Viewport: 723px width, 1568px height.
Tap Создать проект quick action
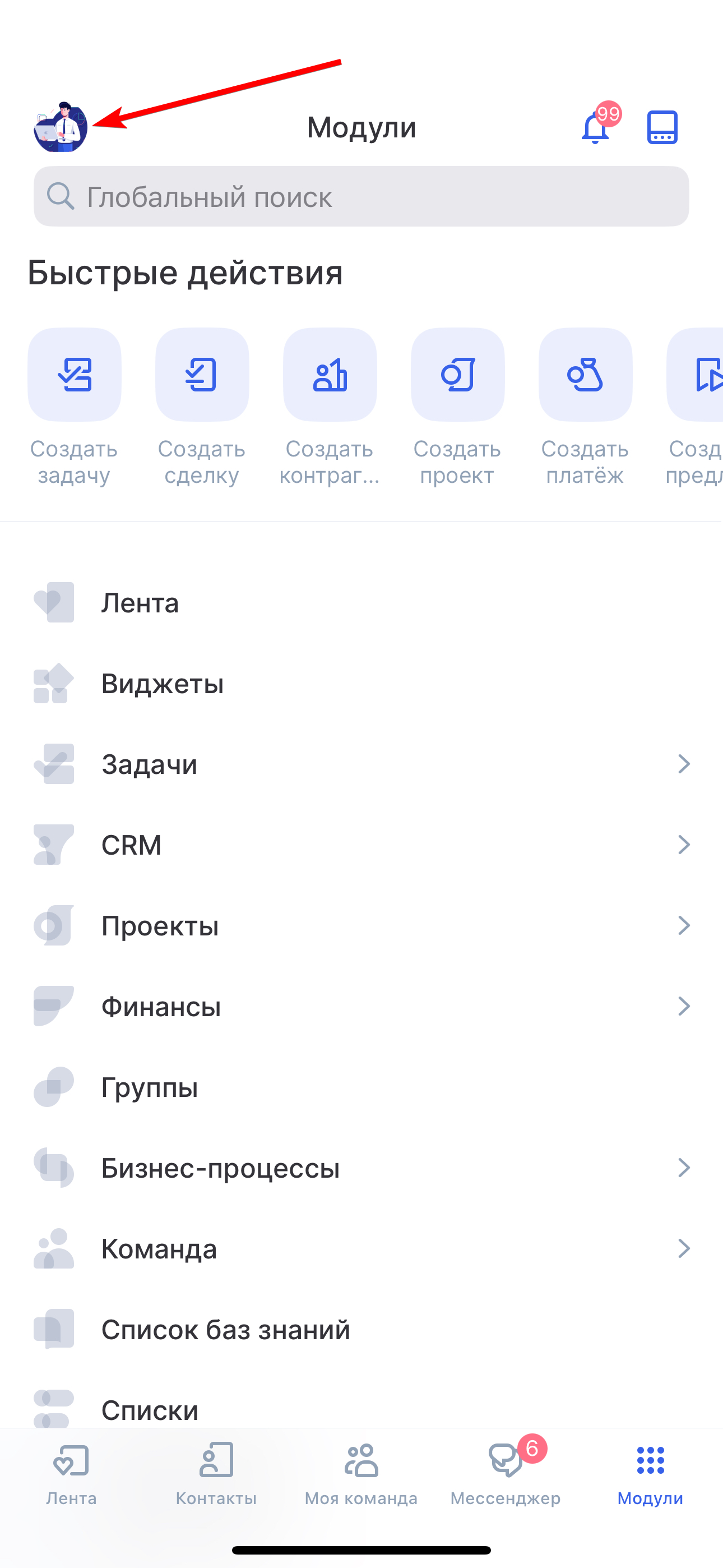click(x=458, y=407)
